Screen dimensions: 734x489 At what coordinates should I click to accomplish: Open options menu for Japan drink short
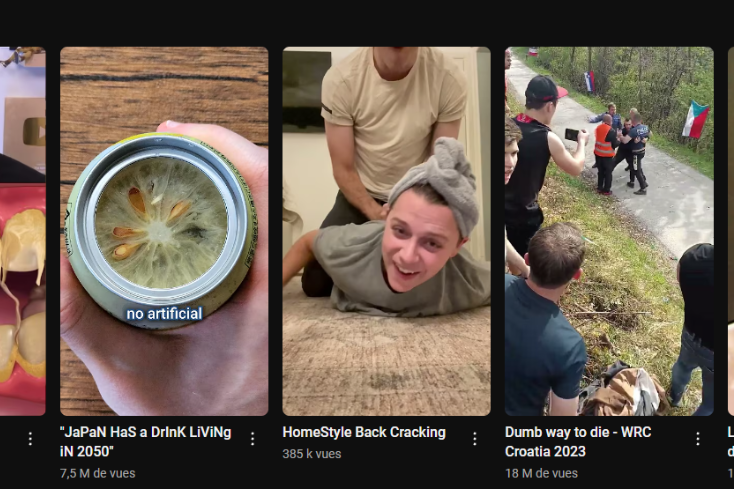point(253,439)
